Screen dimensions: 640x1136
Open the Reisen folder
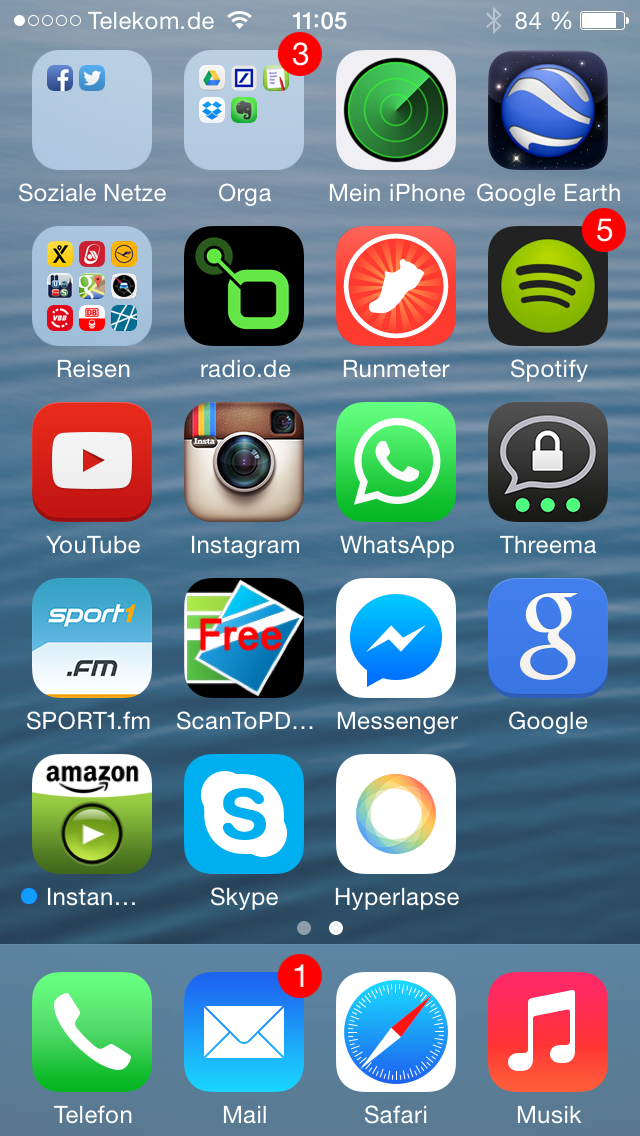click(x=92, y=286)
